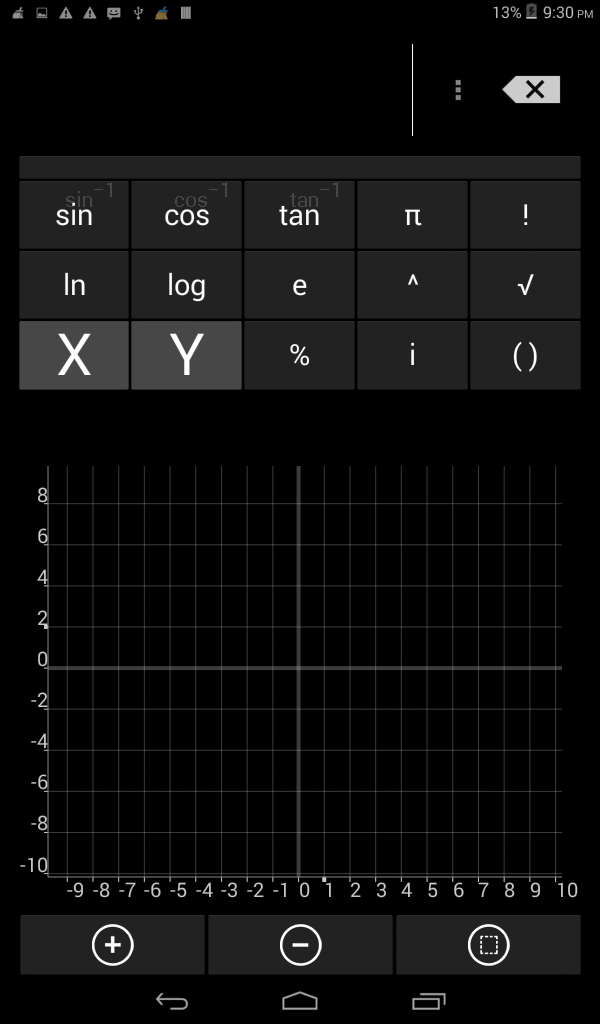Screen dimensions: 600x1024
Task: Add the power ^ operator
Action: click(413, 285)
